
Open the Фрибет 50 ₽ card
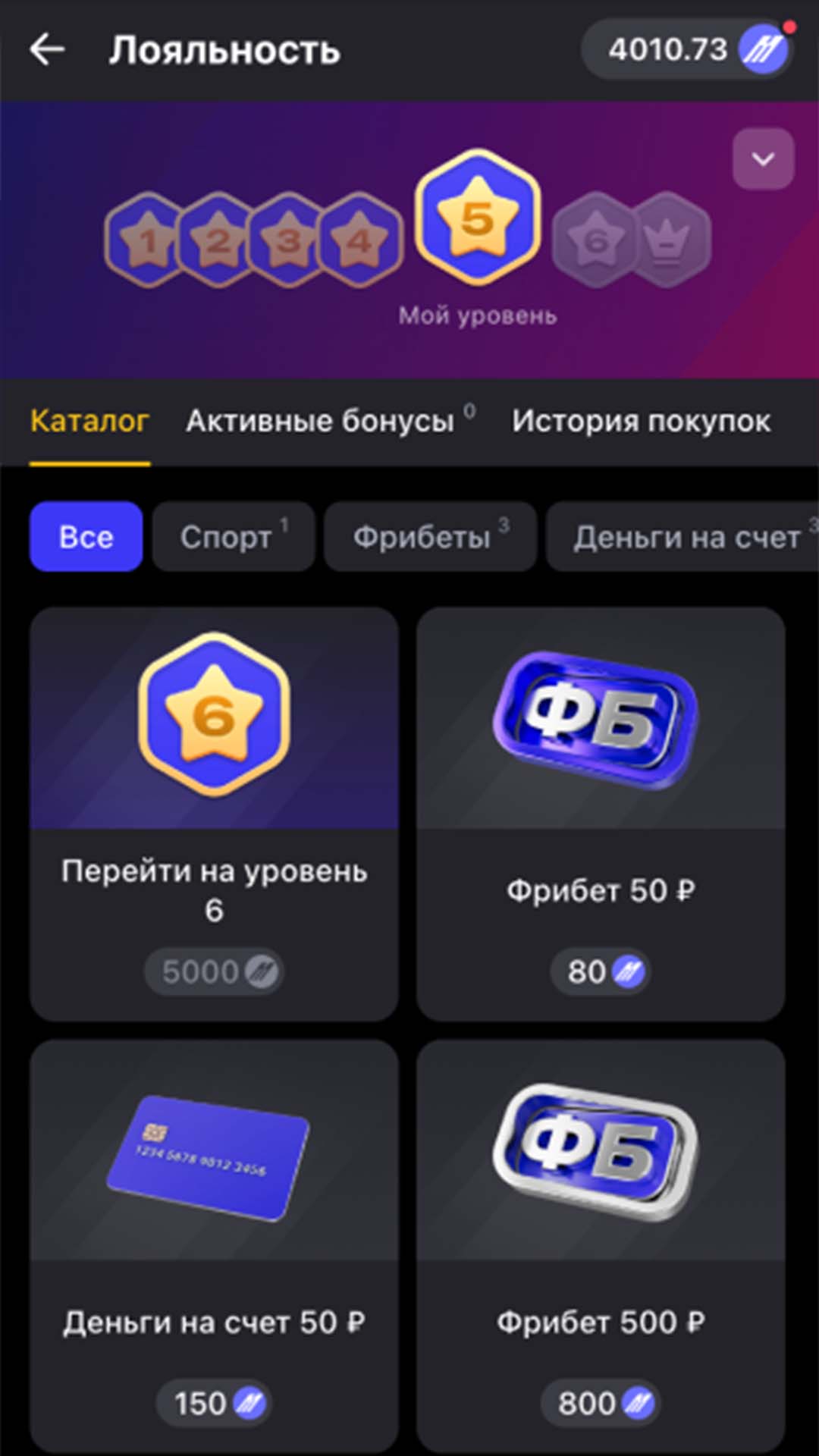601,813
